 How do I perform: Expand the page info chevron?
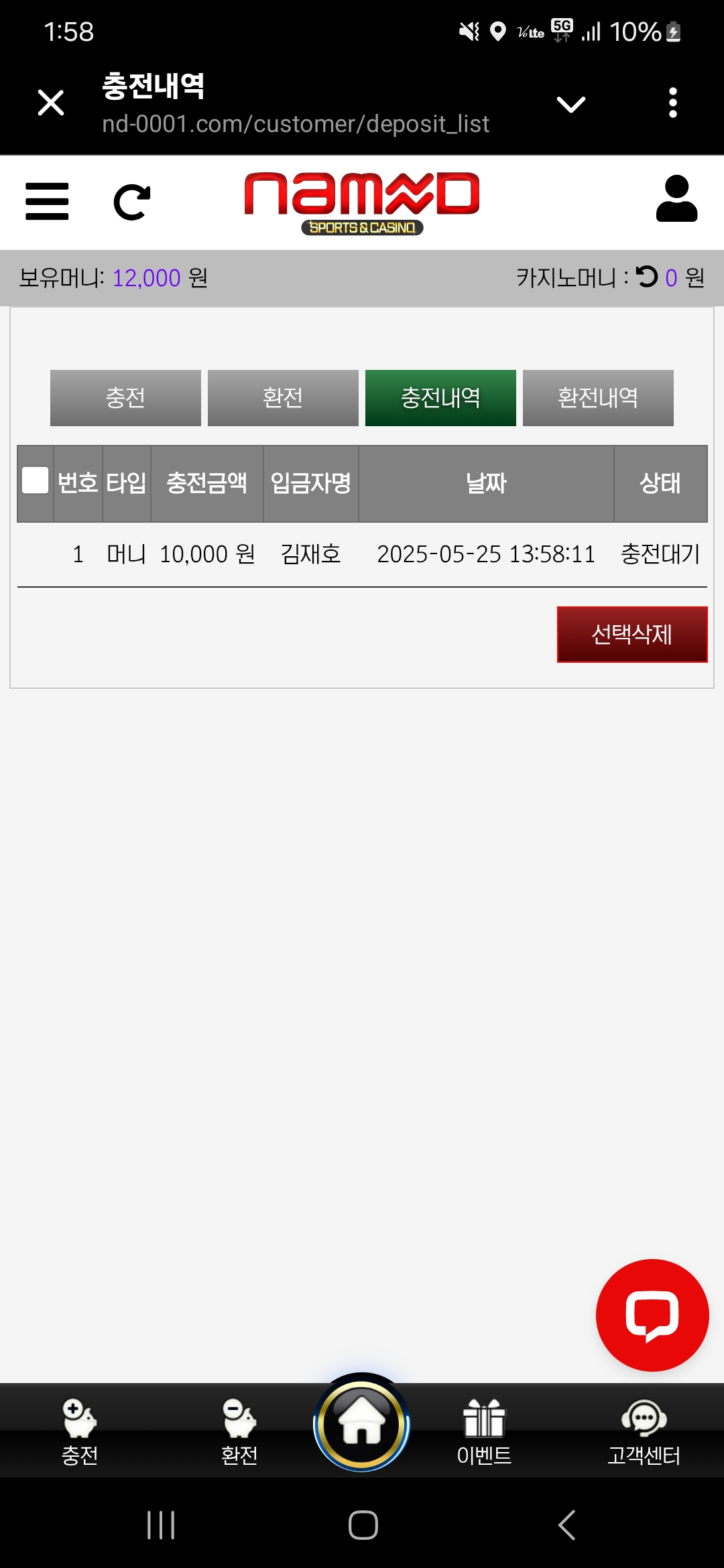(x=570, y=104)
